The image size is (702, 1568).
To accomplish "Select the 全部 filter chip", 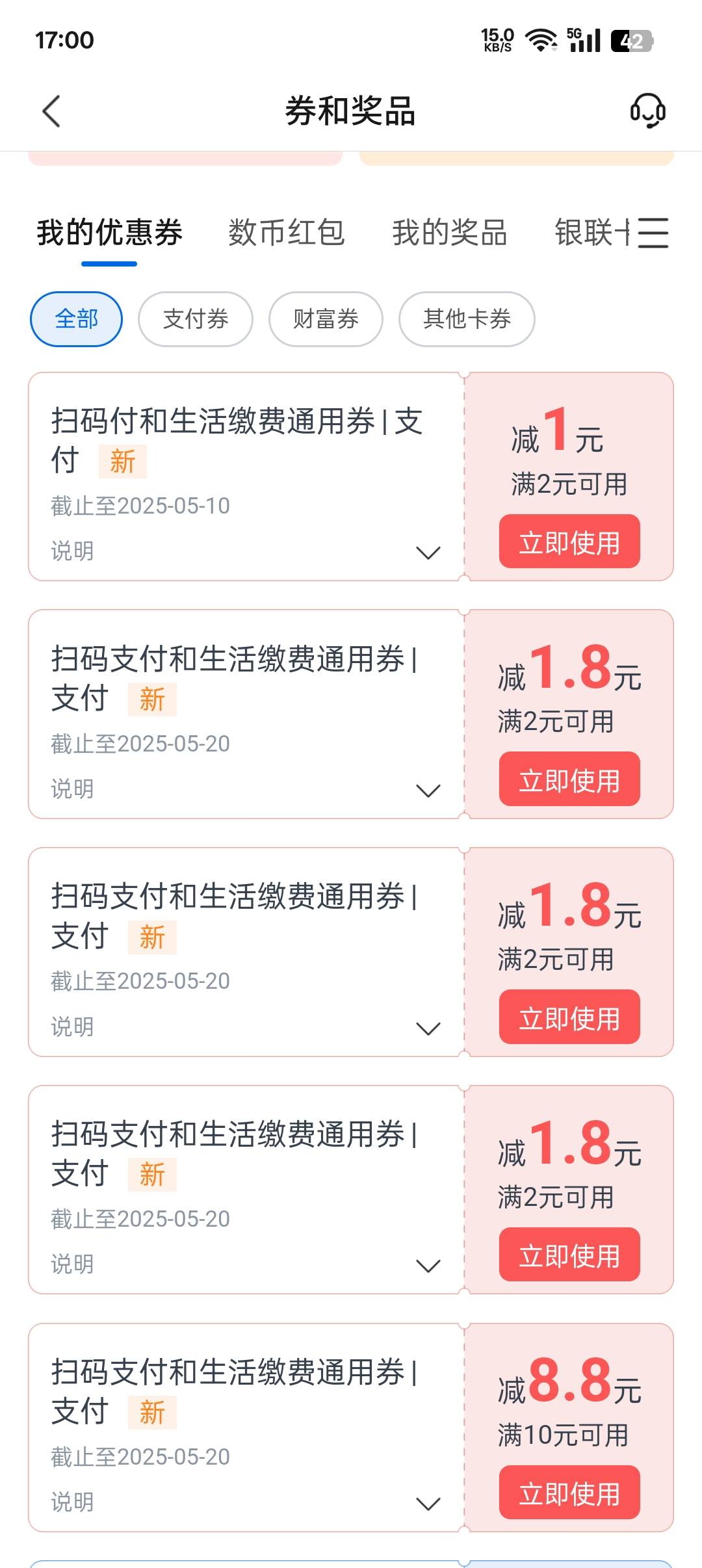I will 76,319.
